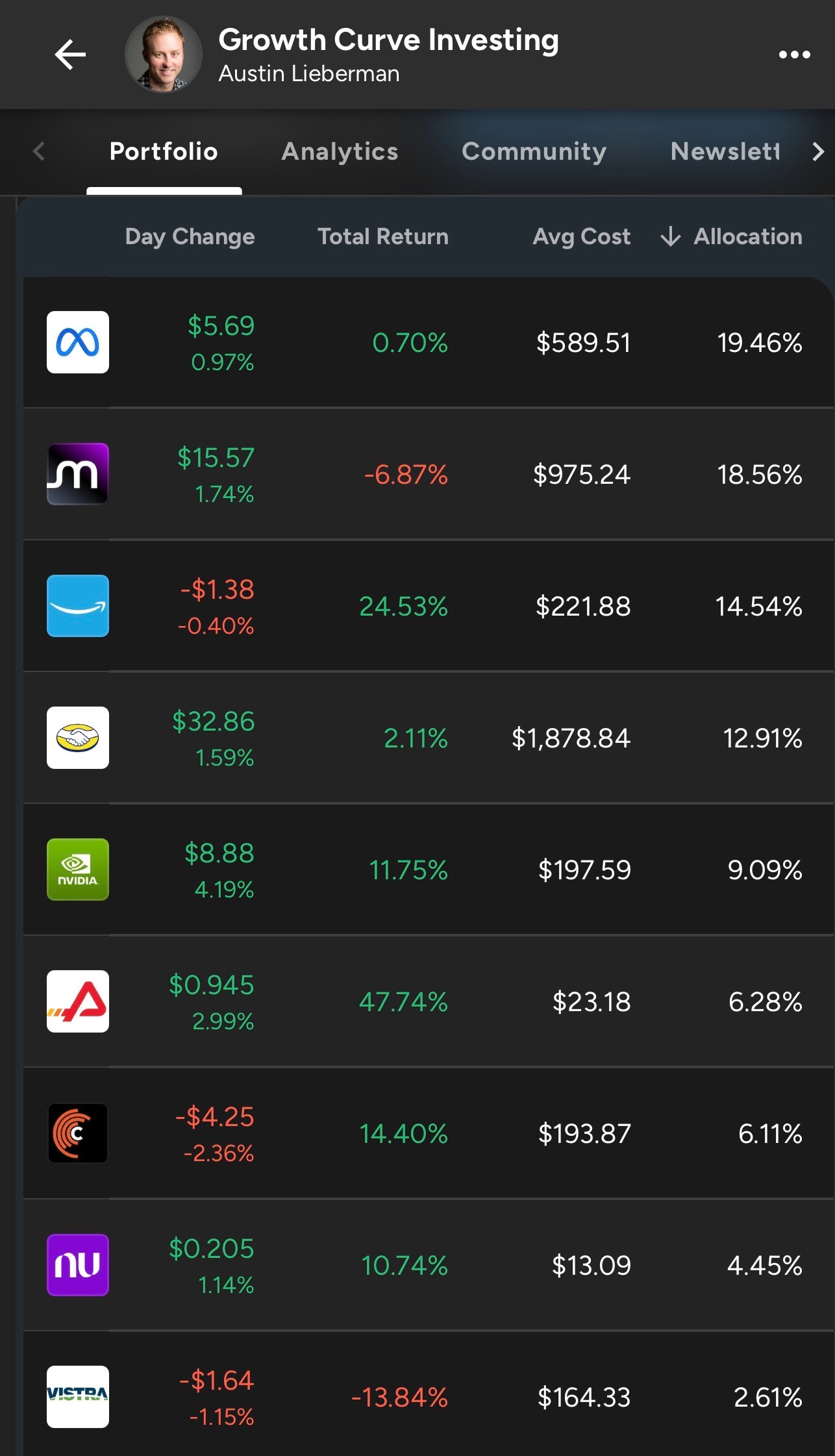Screen dimensions: 835x1456
Task: Tap the left chevron of the tab bar
Action: (38, 151)
